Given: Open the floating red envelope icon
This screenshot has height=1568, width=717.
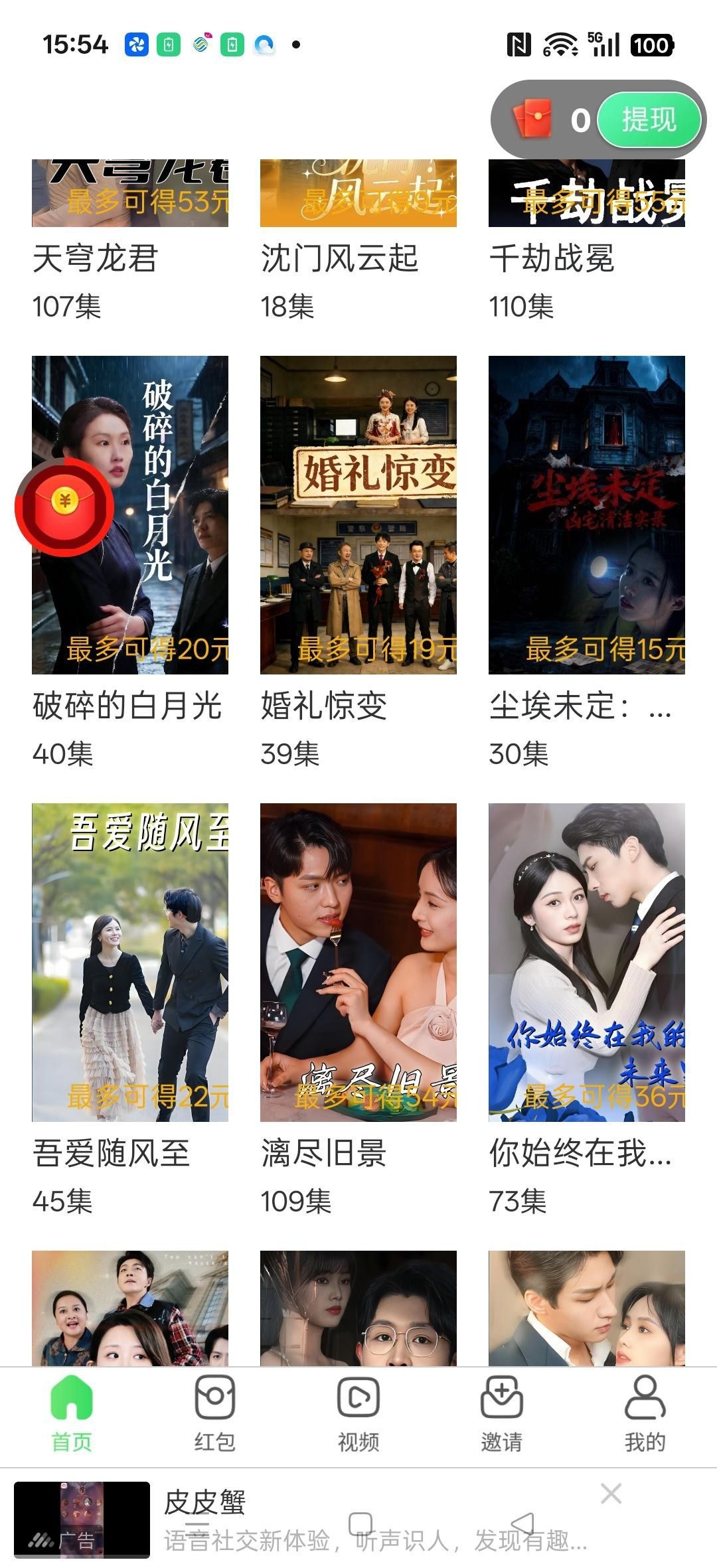Looking at the screenshot, I should coord(64,507).
